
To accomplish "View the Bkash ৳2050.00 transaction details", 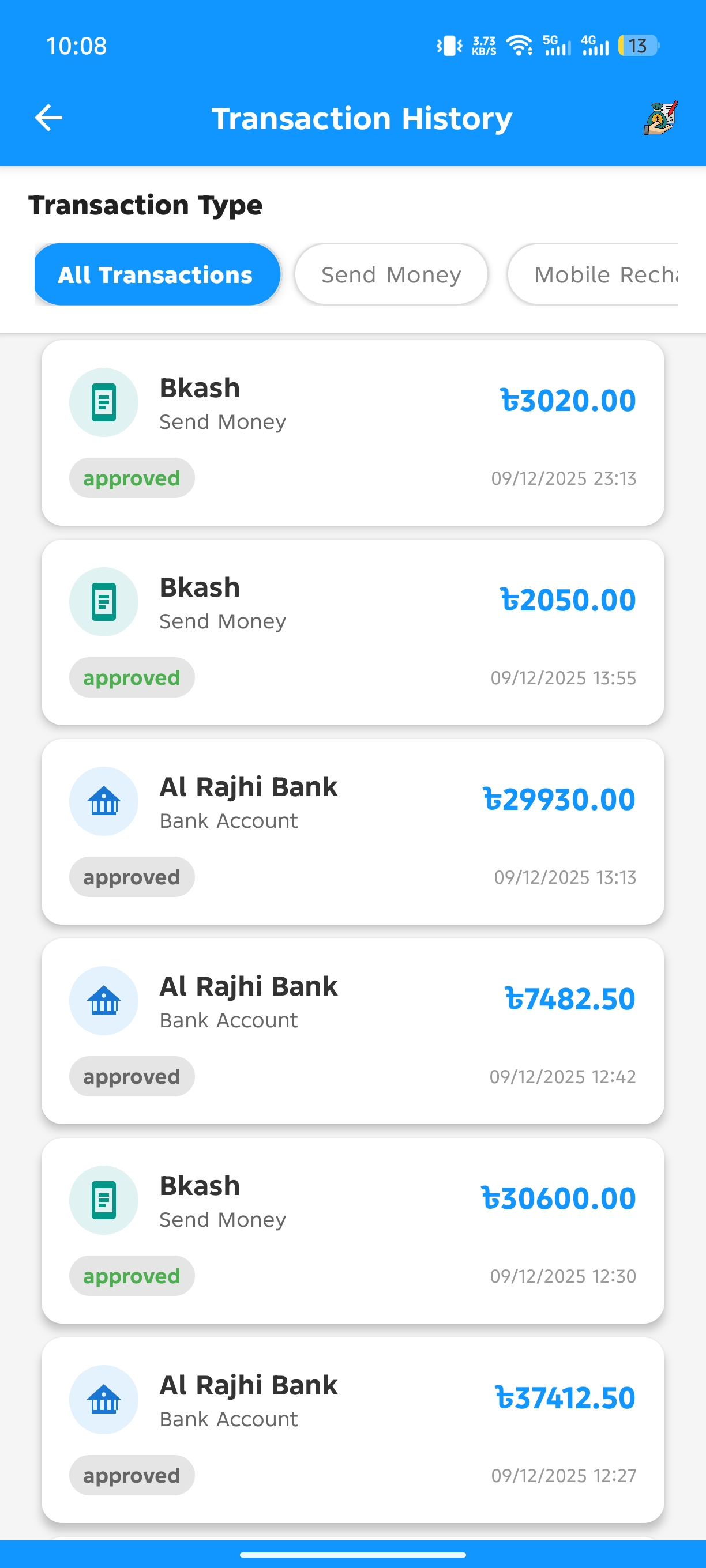I will (352, 632).
